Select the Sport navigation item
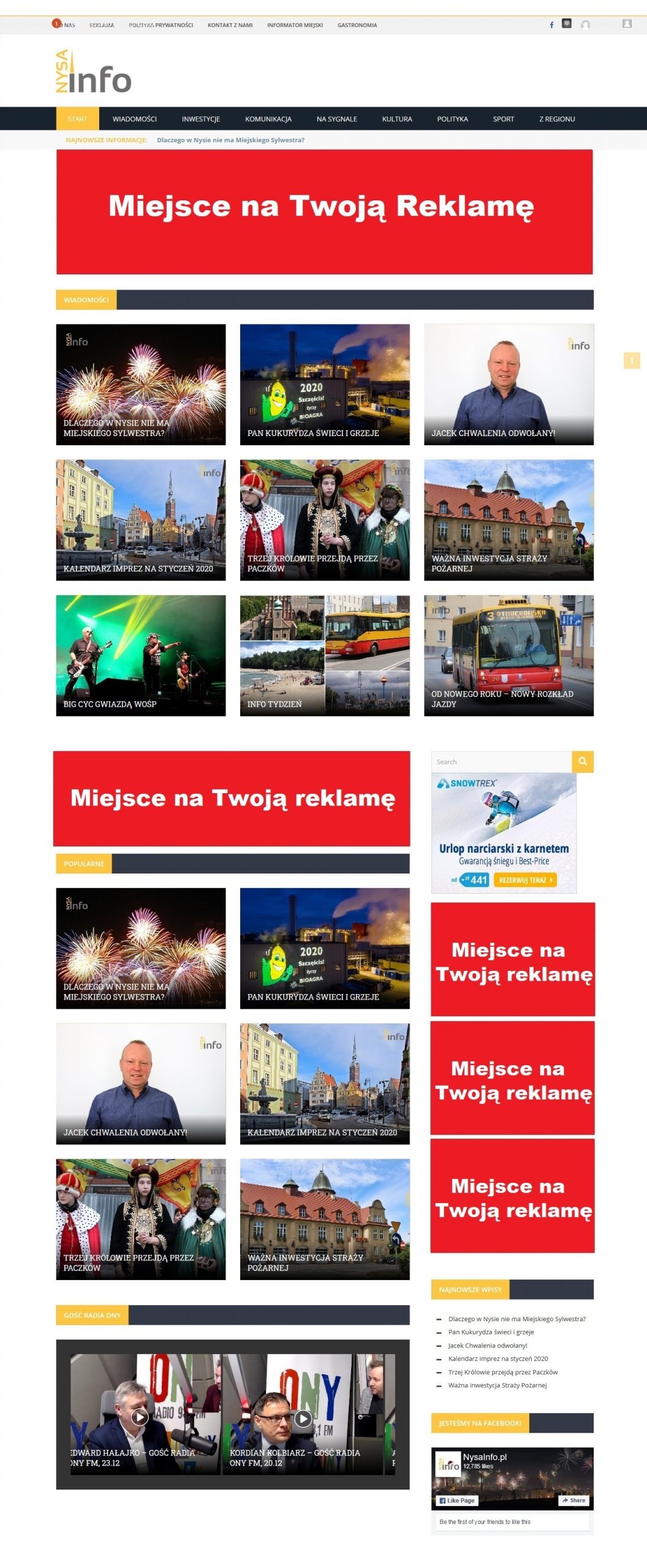Viewport: 647px width, 1568px height. pos(503,119)
